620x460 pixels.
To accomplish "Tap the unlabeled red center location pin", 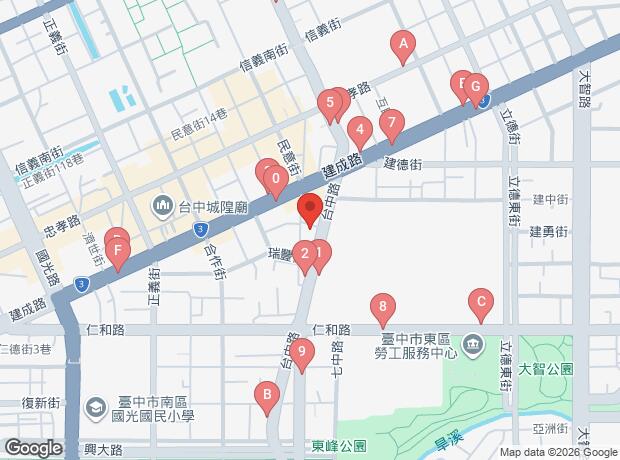I will (x=310, y=212).
